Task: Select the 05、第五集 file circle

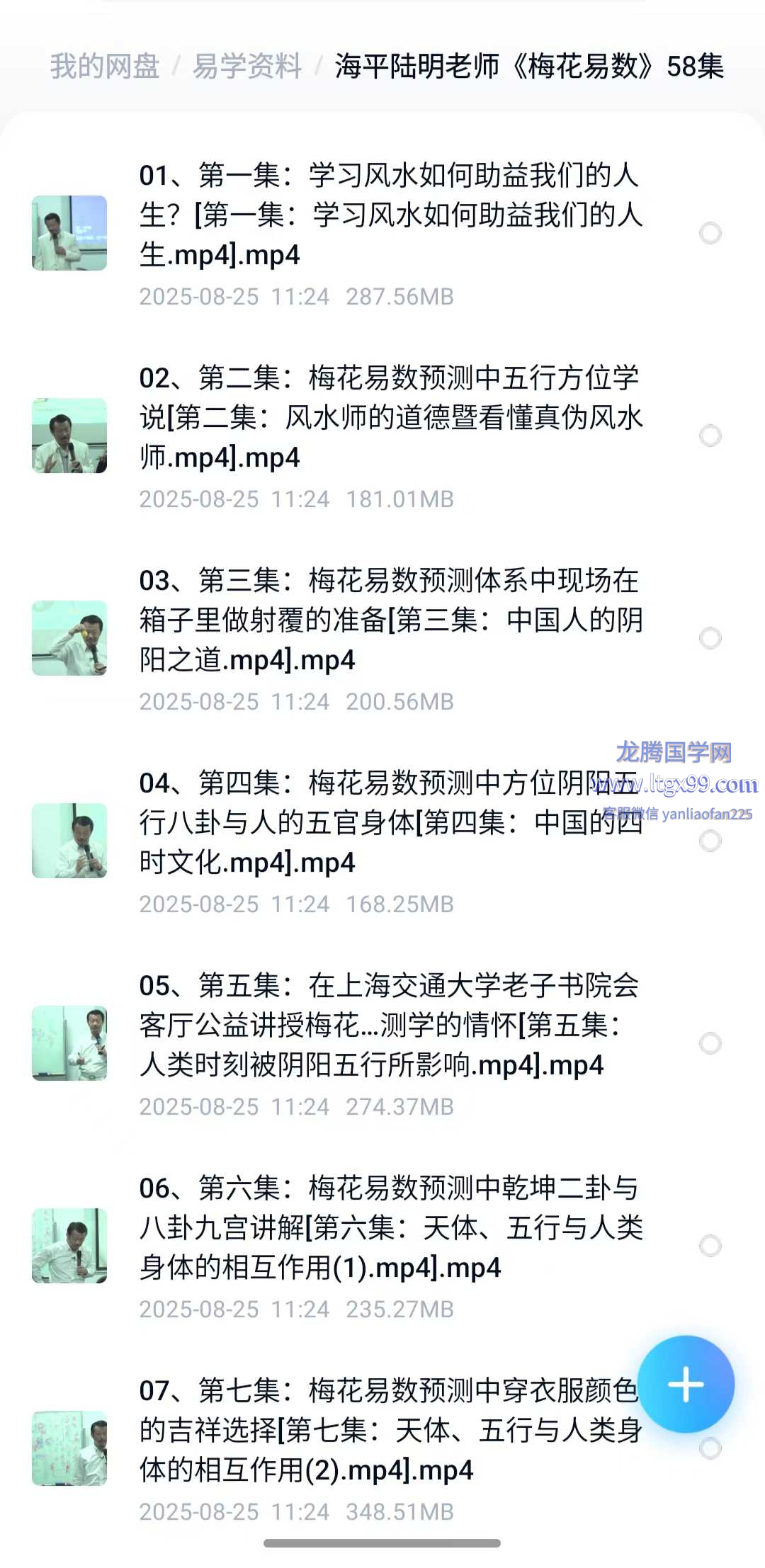Action: pyautogui.click(x=710, y=1043)
